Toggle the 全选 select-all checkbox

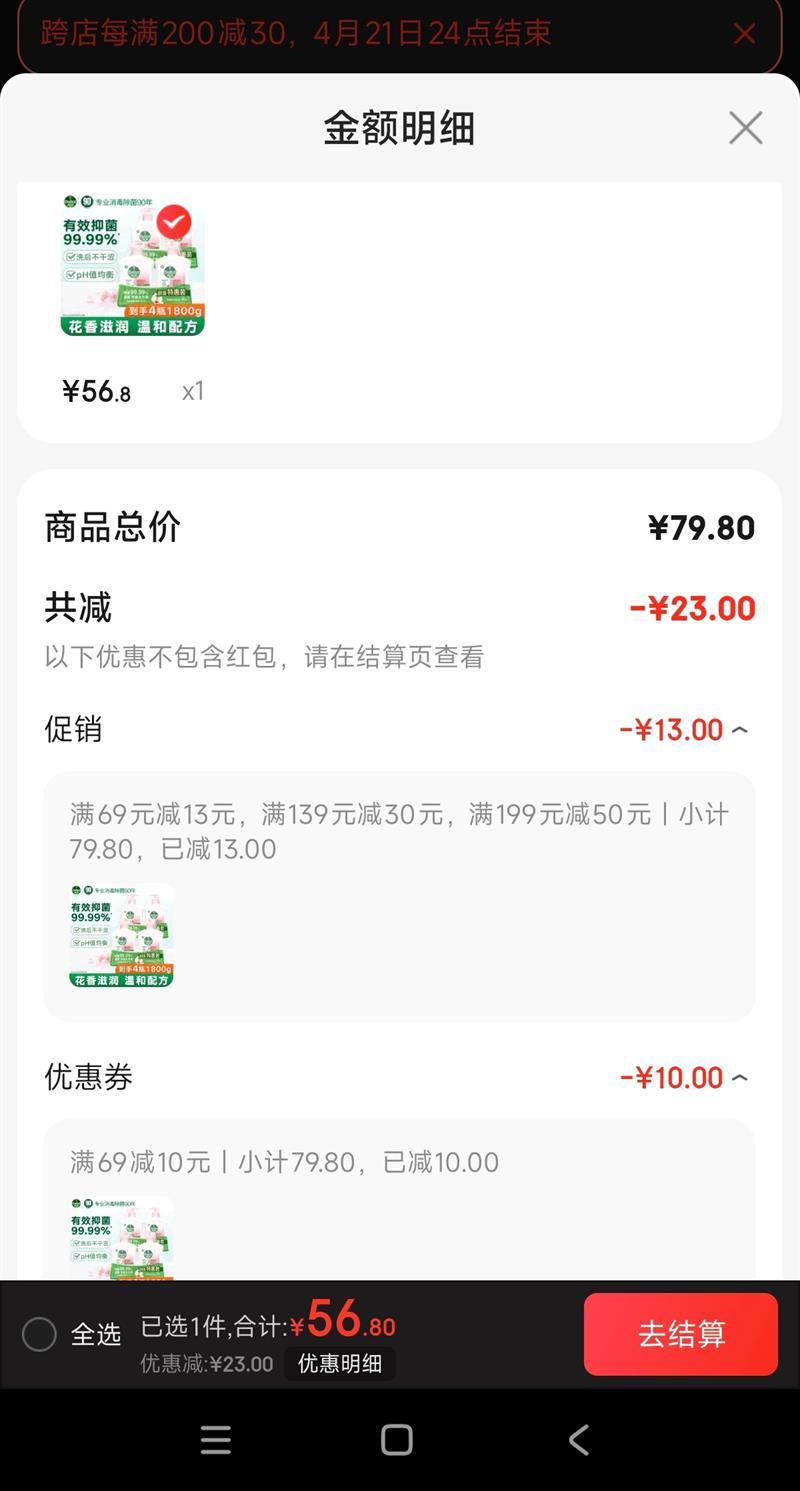tap(40, 1334)
